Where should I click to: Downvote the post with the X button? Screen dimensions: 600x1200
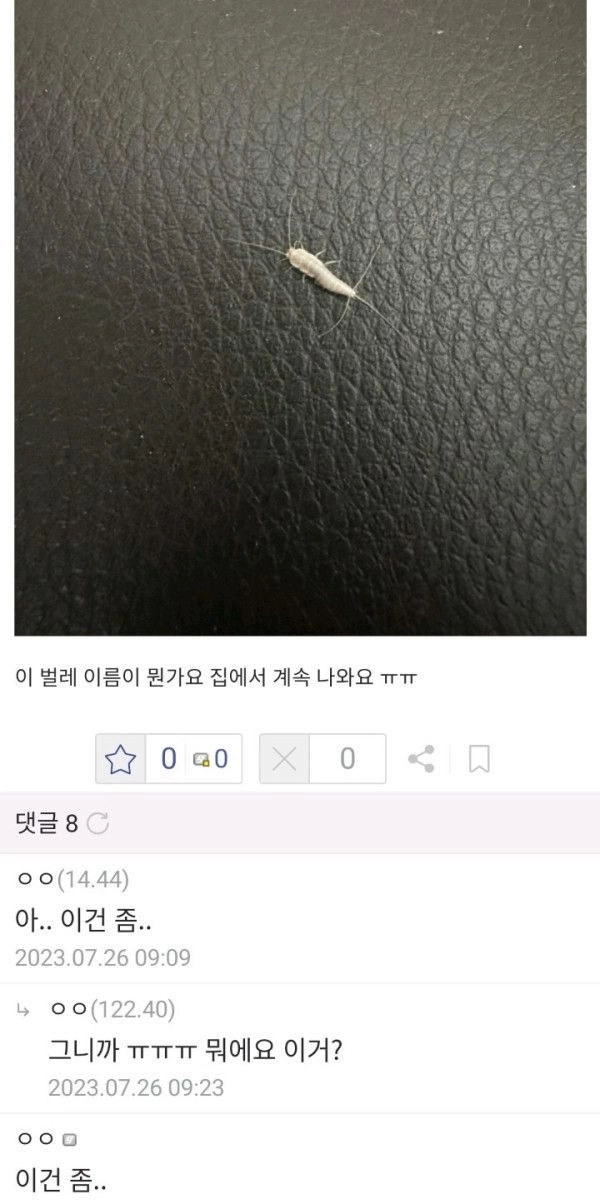285,759
